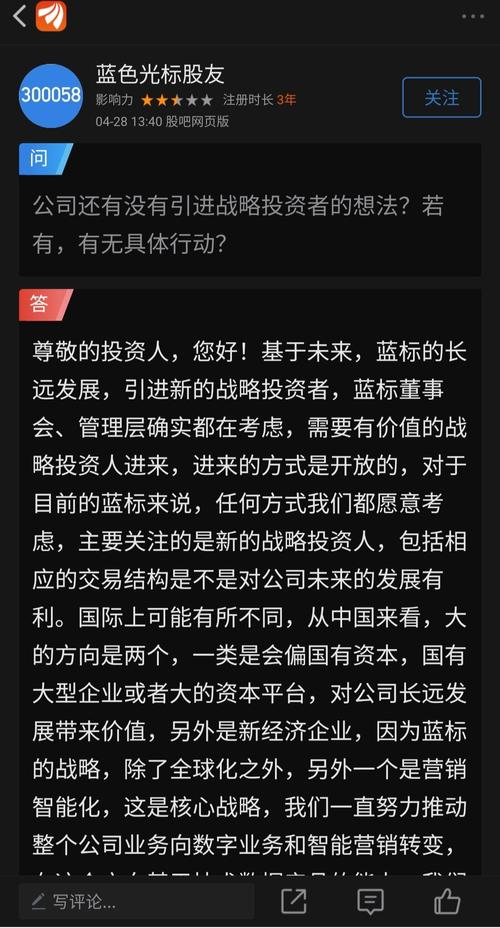
Task: Open the 300058 stock bar avatar
Action: pyautogui.click(x=51, y=95)
